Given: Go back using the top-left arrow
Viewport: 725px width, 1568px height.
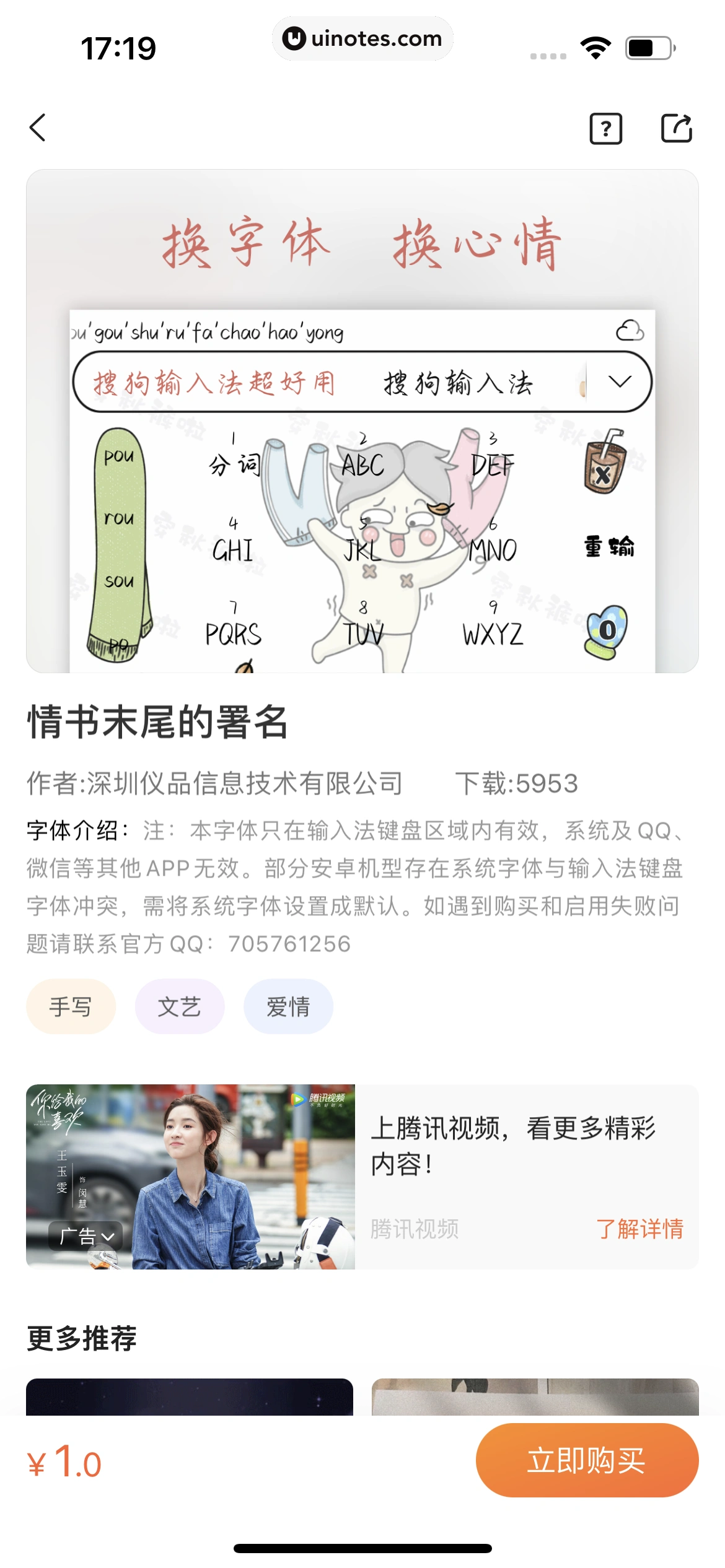Looking at the screenshot, I should pyautogui.click(x=38, y=128).
